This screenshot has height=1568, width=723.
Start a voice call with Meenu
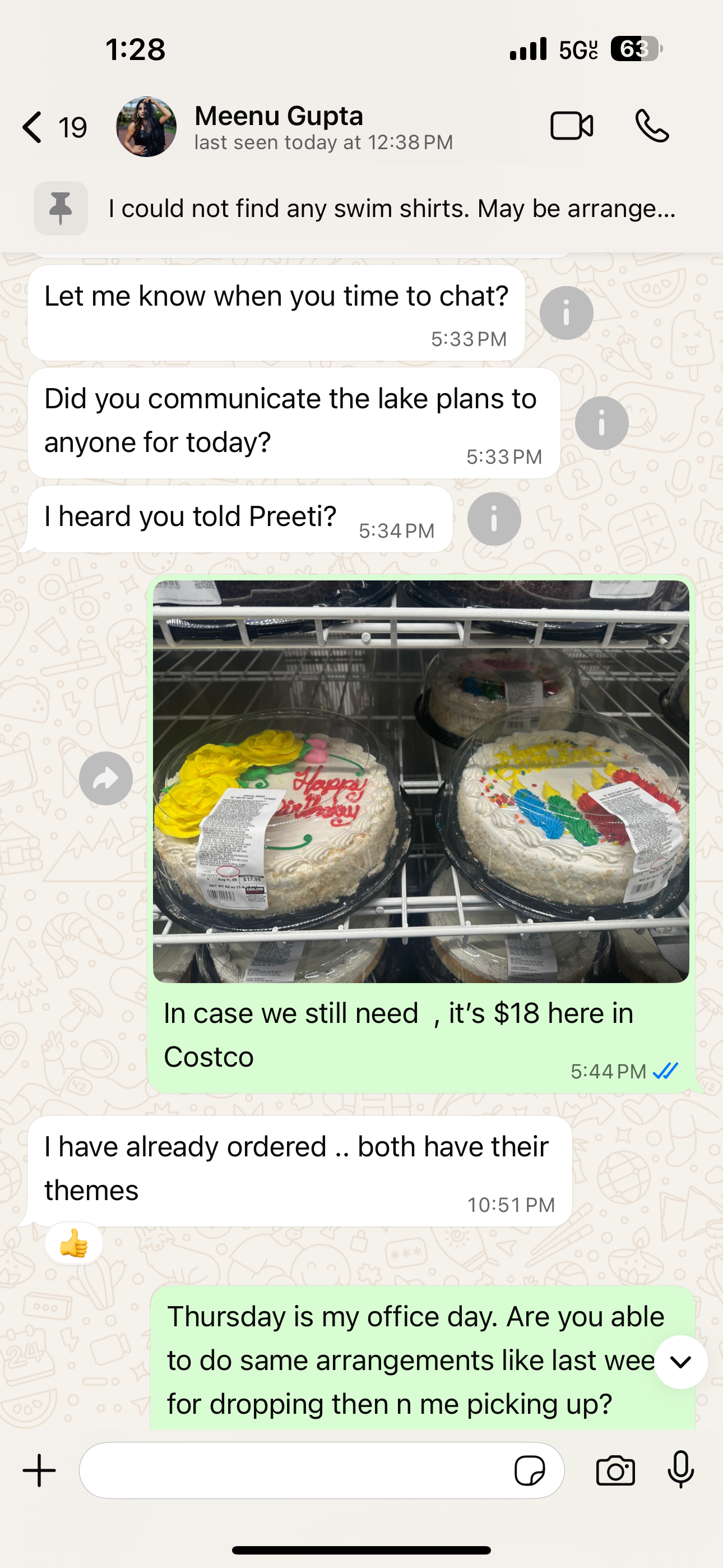652,127
